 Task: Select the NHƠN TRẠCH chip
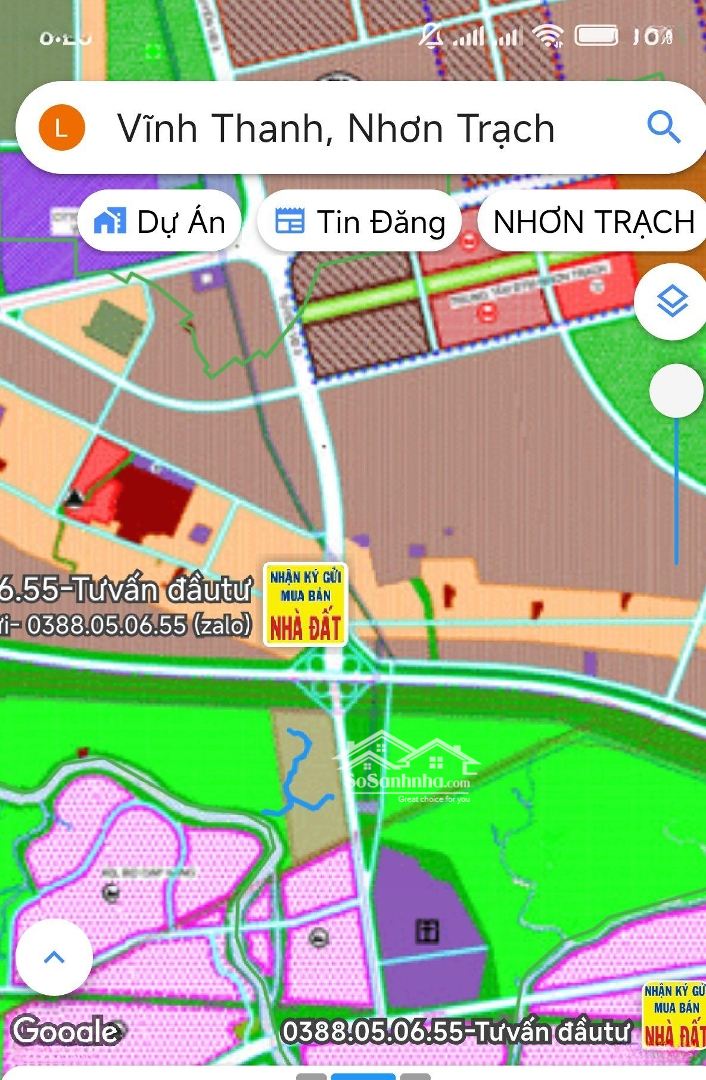coord(594,221)
